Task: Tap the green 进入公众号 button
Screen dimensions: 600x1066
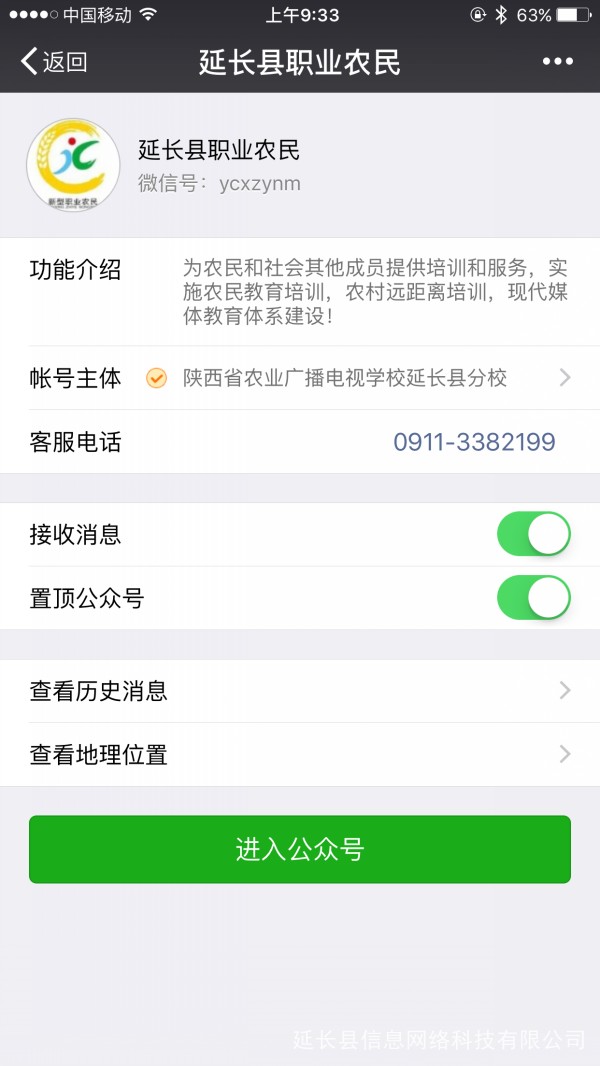Action: 300,849
